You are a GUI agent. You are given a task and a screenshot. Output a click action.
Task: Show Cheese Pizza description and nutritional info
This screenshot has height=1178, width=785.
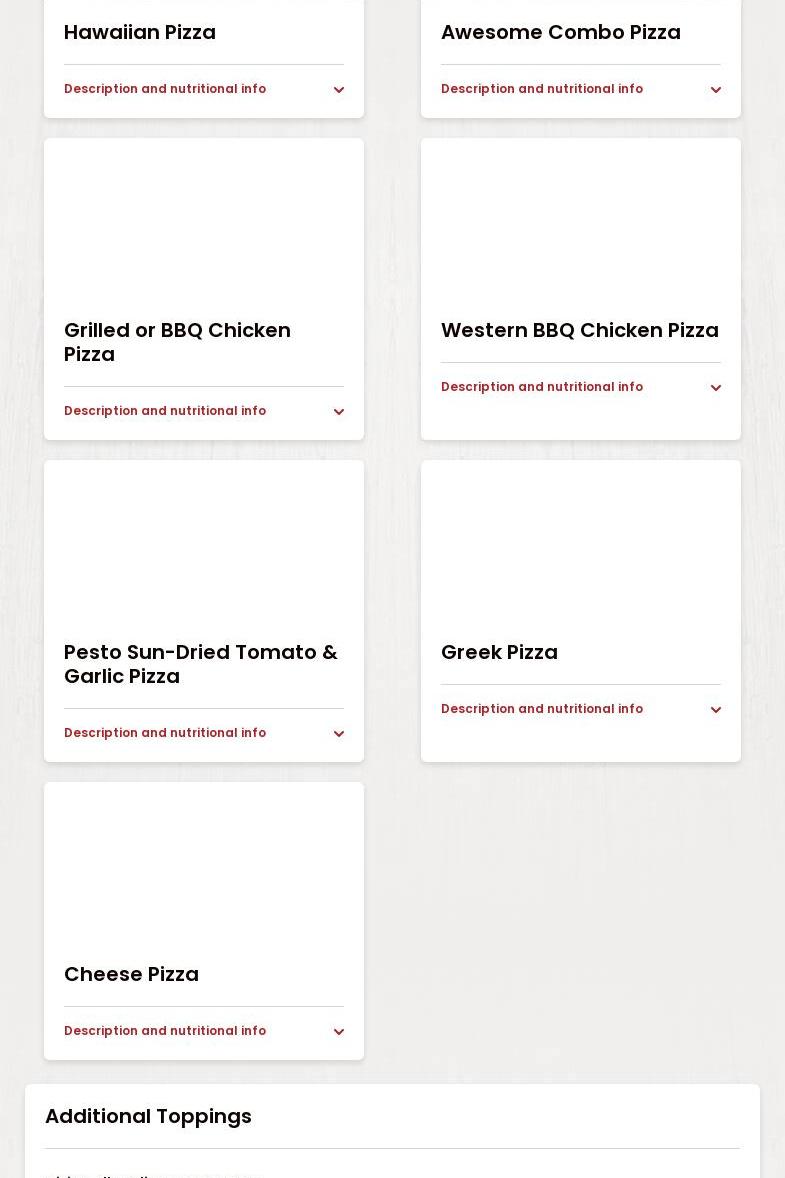(x=203, y=1031)
